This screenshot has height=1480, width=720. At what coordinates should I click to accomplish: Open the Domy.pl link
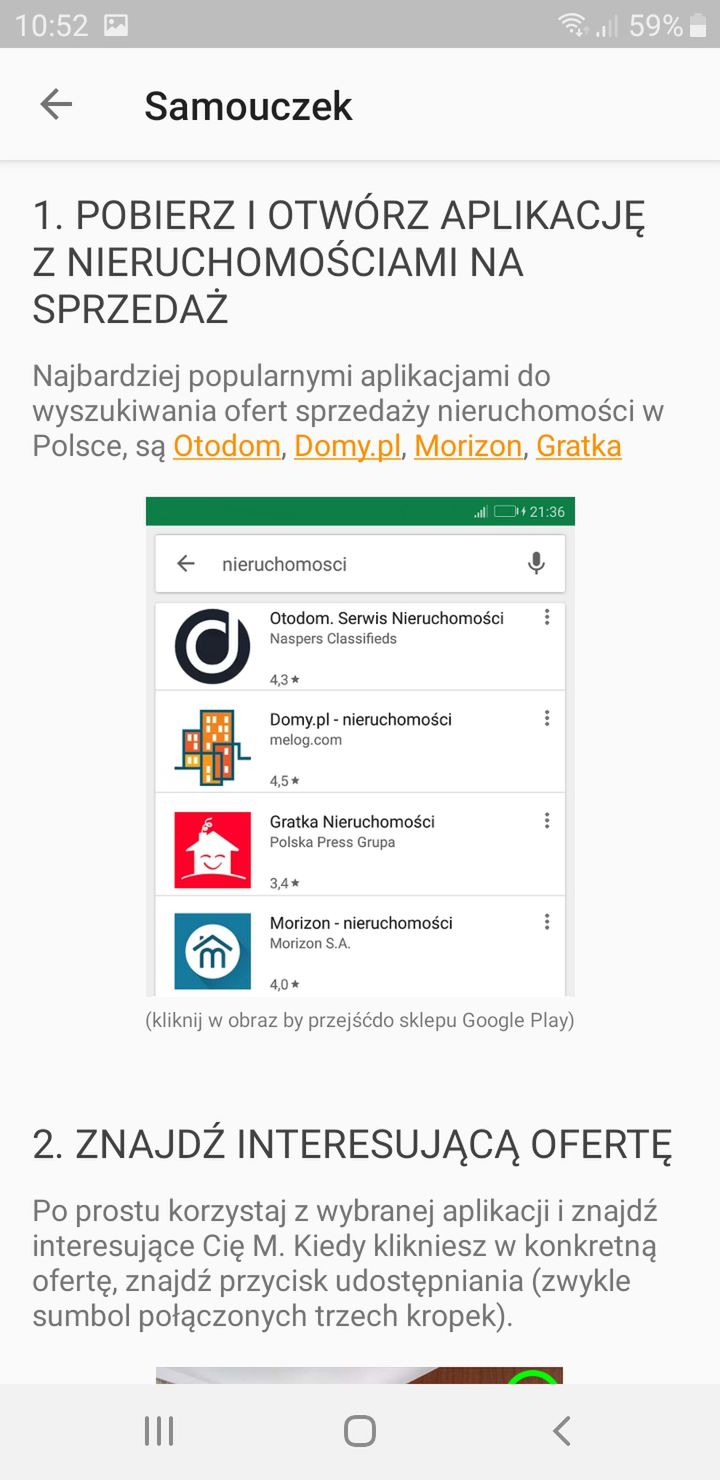[347, 445]
